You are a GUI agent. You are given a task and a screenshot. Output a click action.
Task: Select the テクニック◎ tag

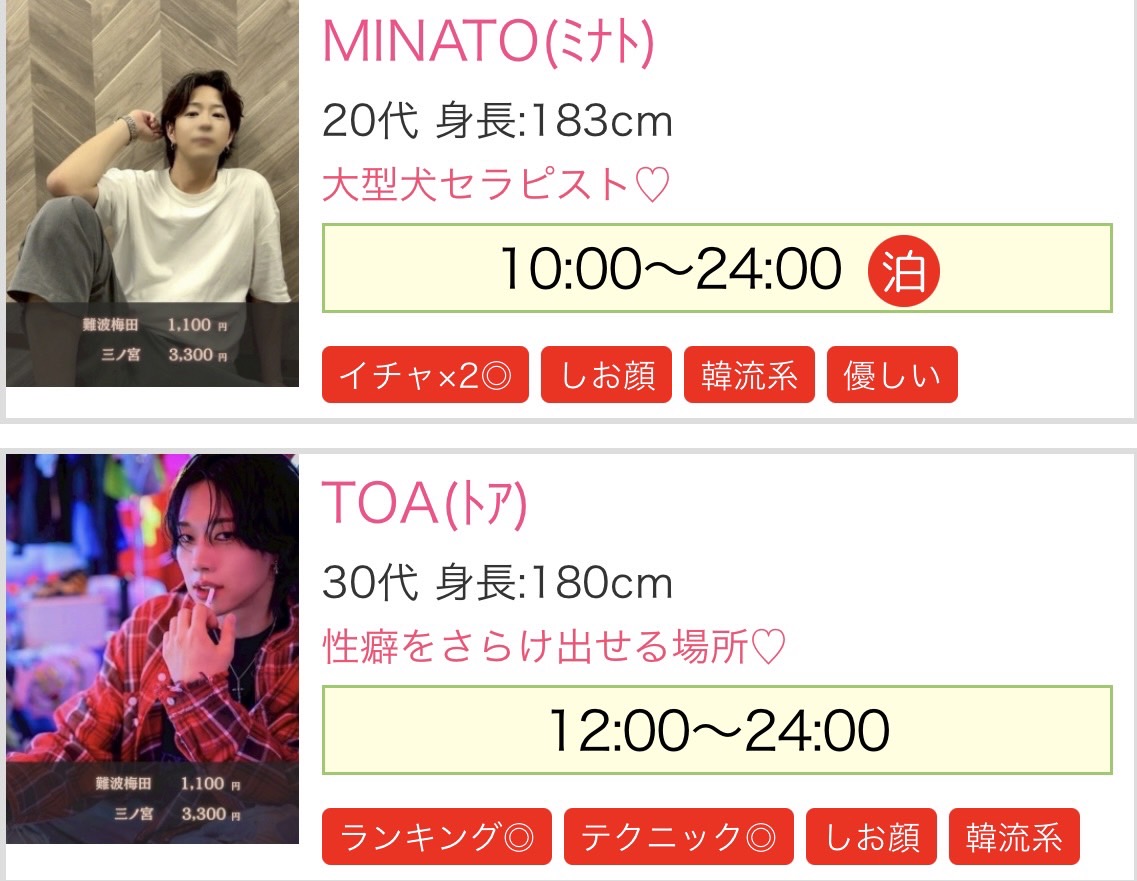pos(678,837)
